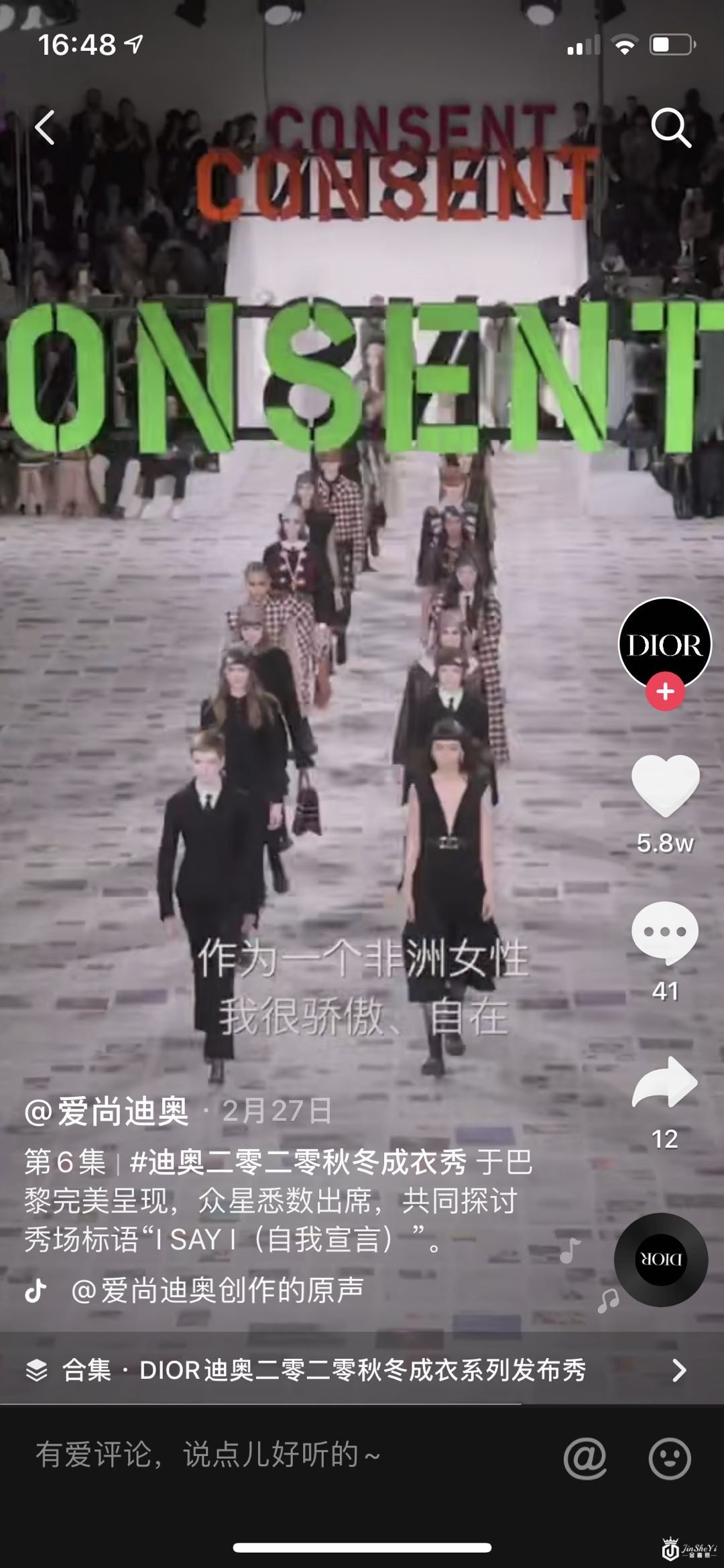Share this video using the arrow icon
724x1568 pixels.
point(665,1083)
